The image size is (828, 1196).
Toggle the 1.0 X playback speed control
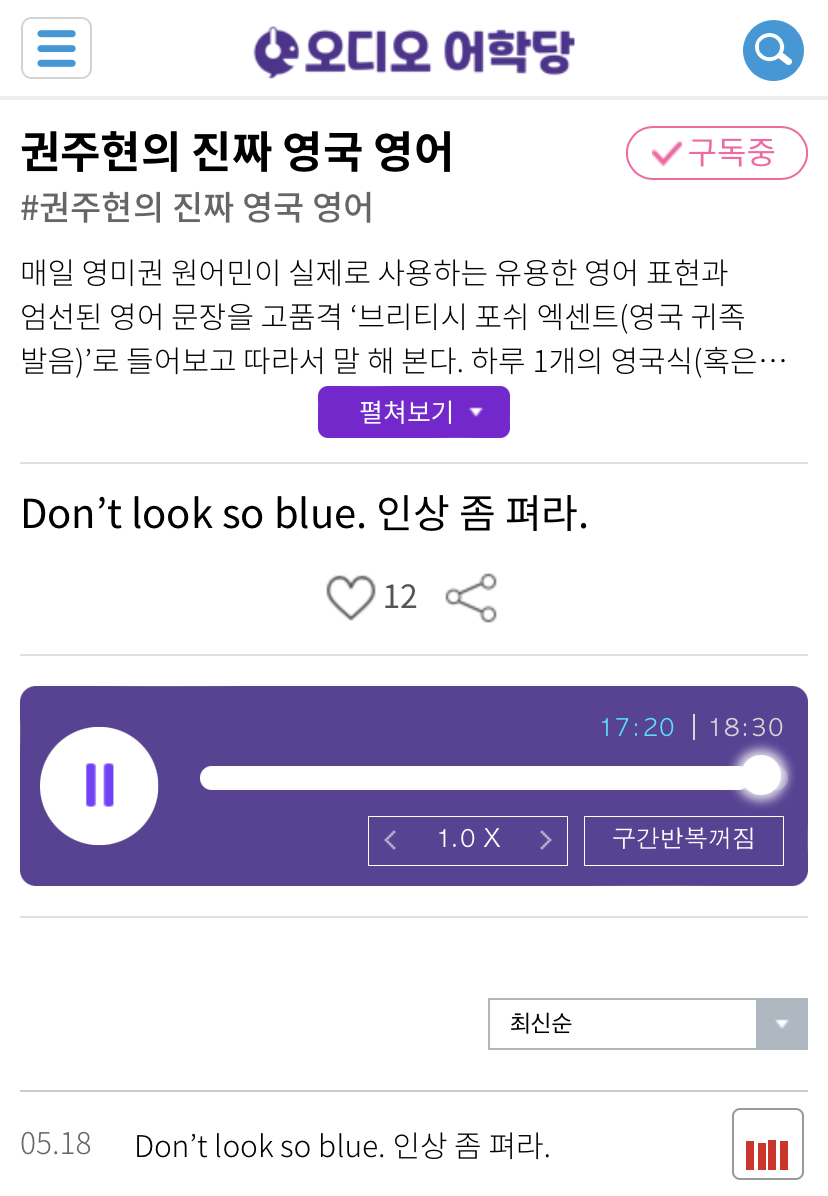point(467,840)
